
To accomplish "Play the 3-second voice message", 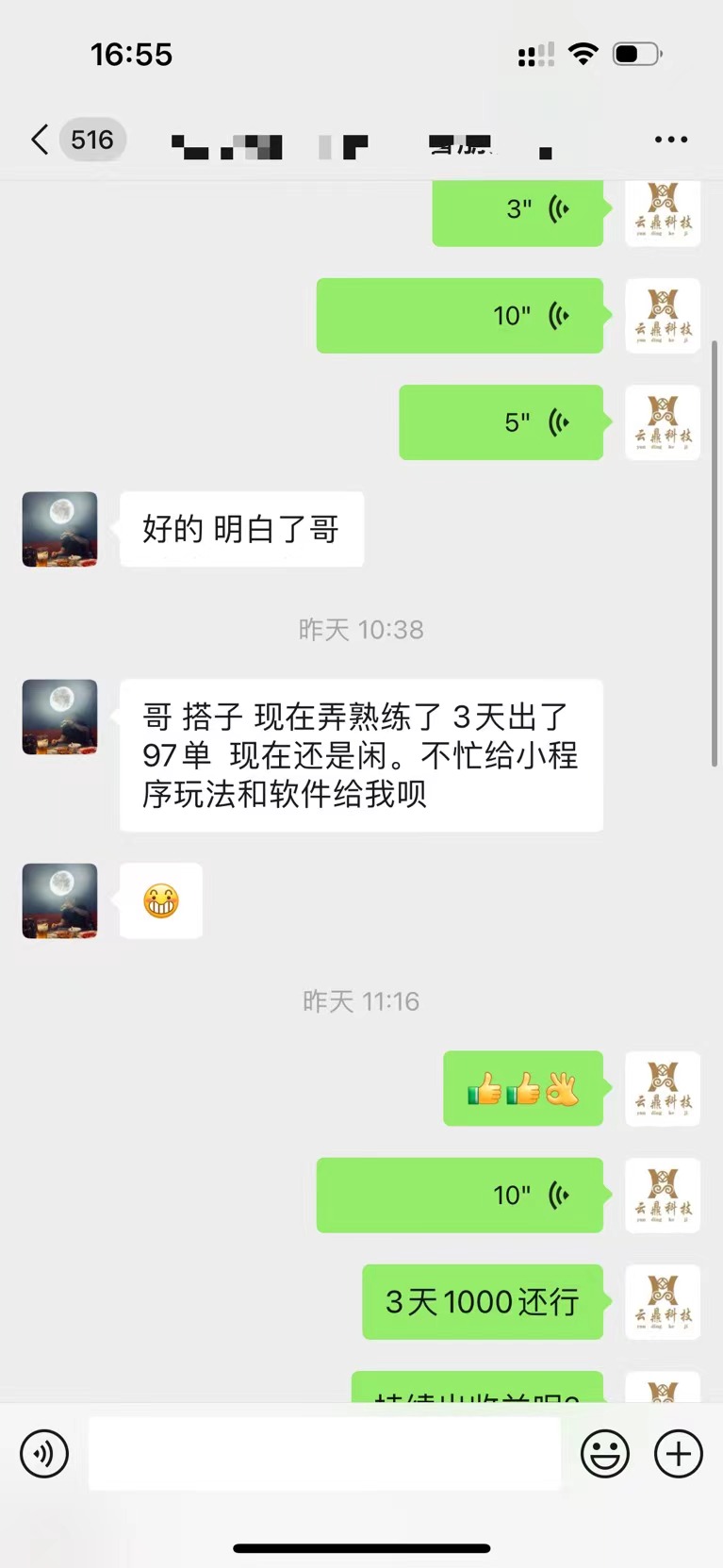I will click(x=518, y=209).
